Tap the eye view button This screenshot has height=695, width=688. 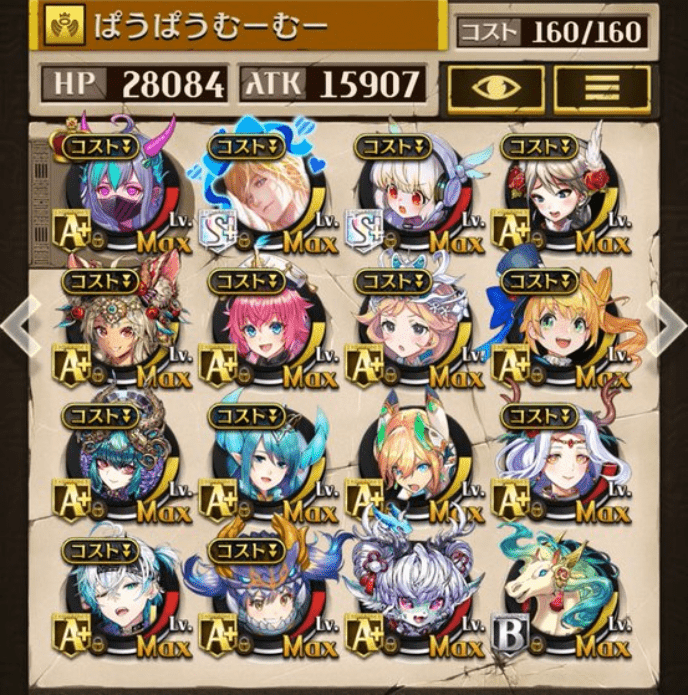point(496,86)
